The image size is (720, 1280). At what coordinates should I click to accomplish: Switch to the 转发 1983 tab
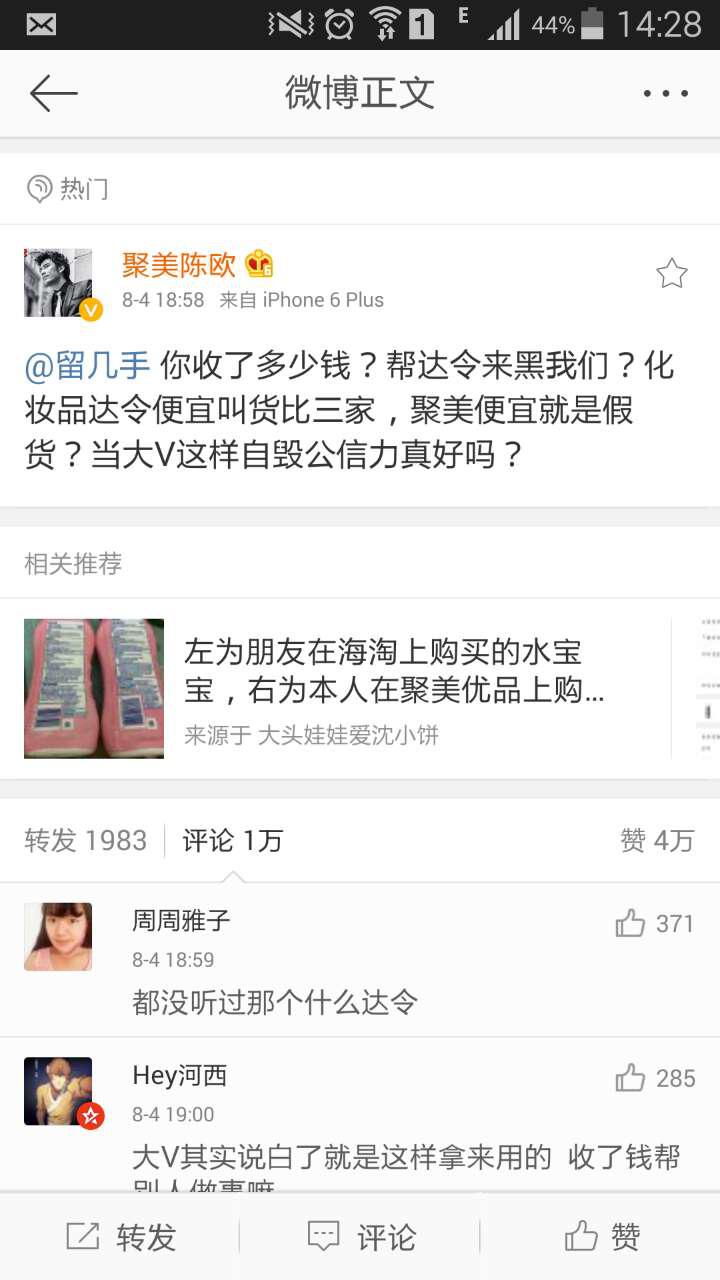[85, 841]
